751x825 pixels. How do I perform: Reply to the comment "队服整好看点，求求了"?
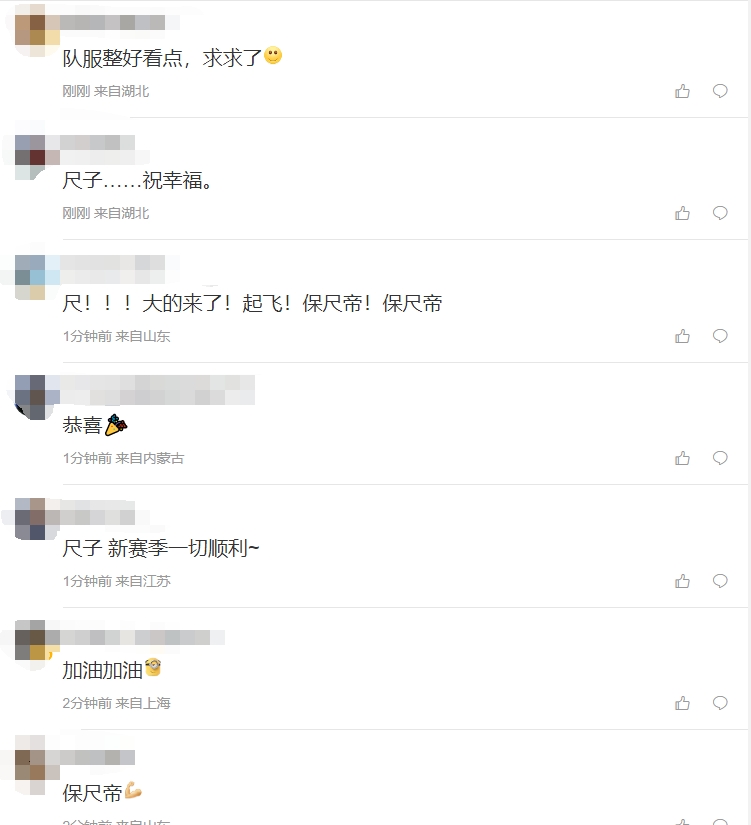pyautogui.click(x=720, y=91)
